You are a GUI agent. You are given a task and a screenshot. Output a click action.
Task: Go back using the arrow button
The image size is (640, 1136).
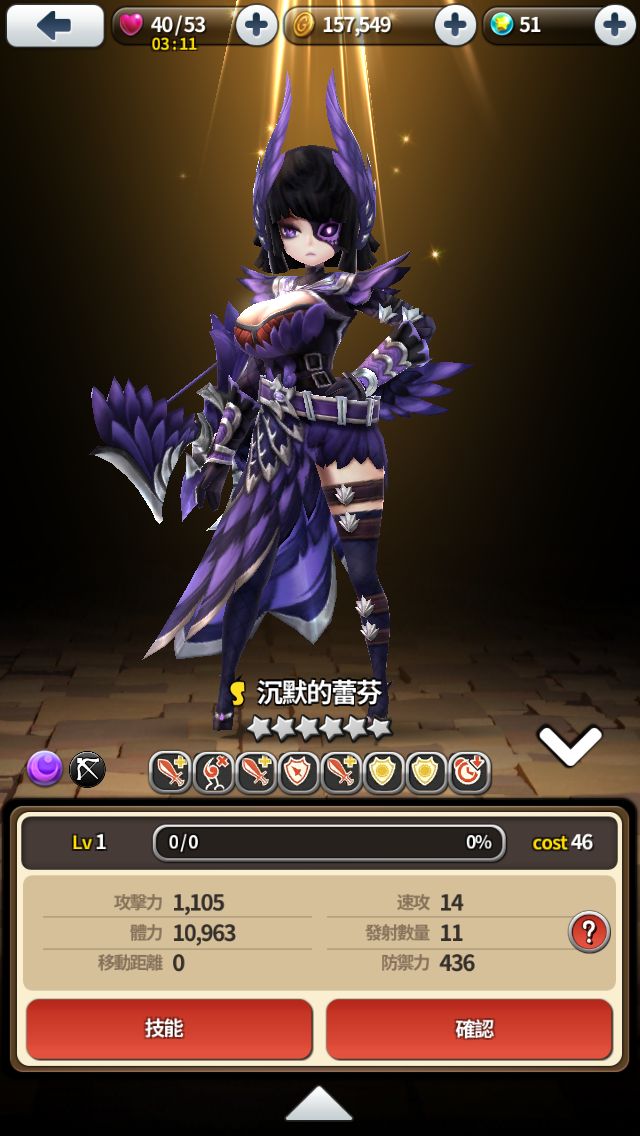point(55,26)
